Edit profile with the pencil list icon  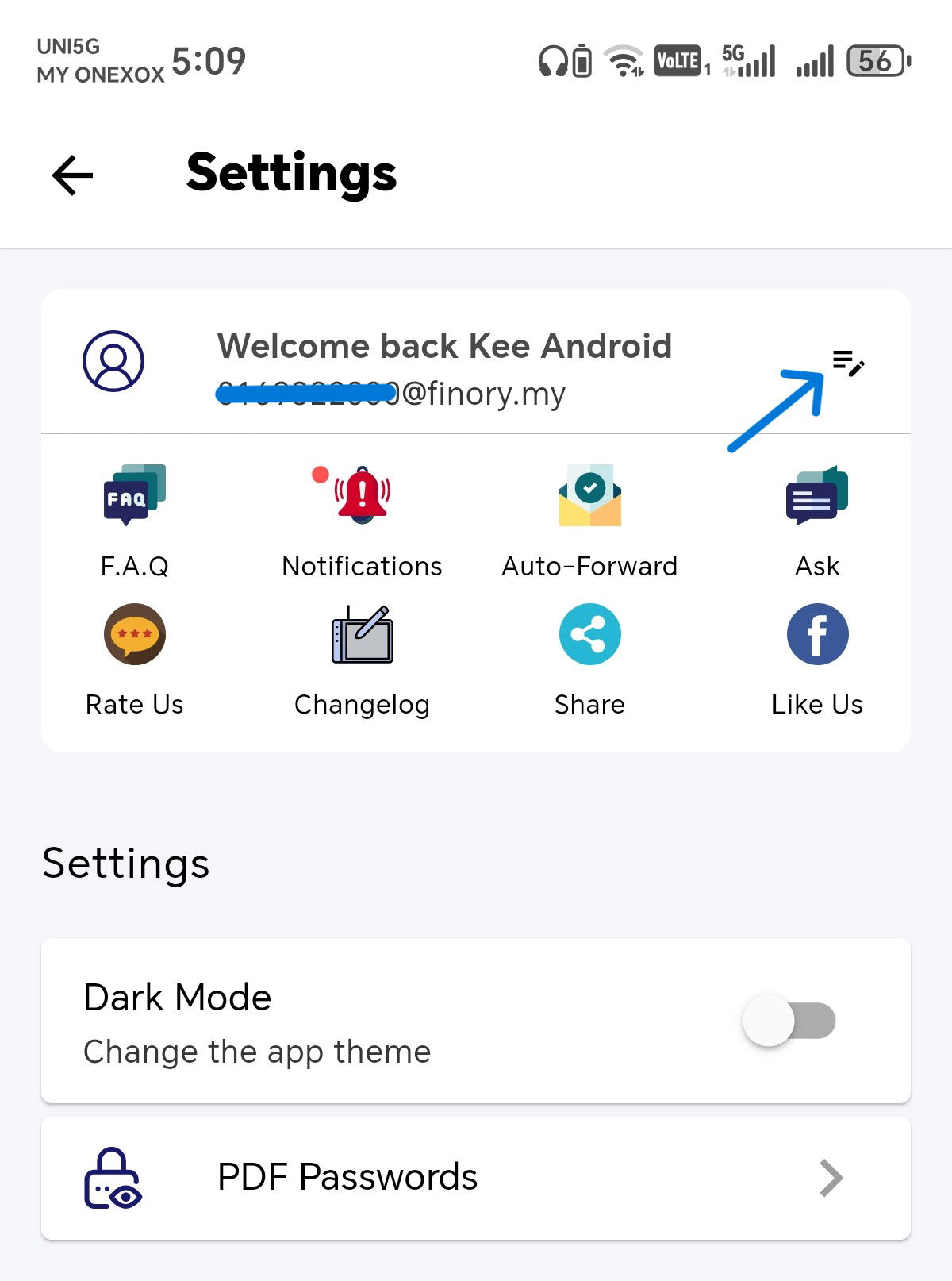click(847, 363)
